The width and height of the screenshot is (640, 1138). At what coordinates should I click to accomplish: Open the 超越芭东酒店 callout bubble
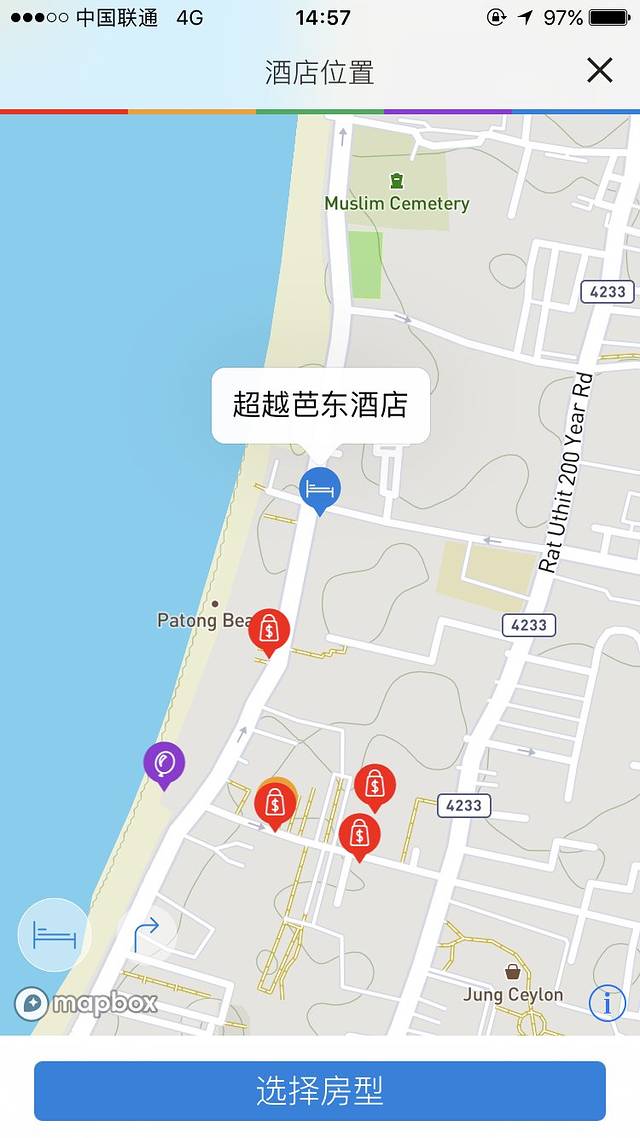point(320,405)
